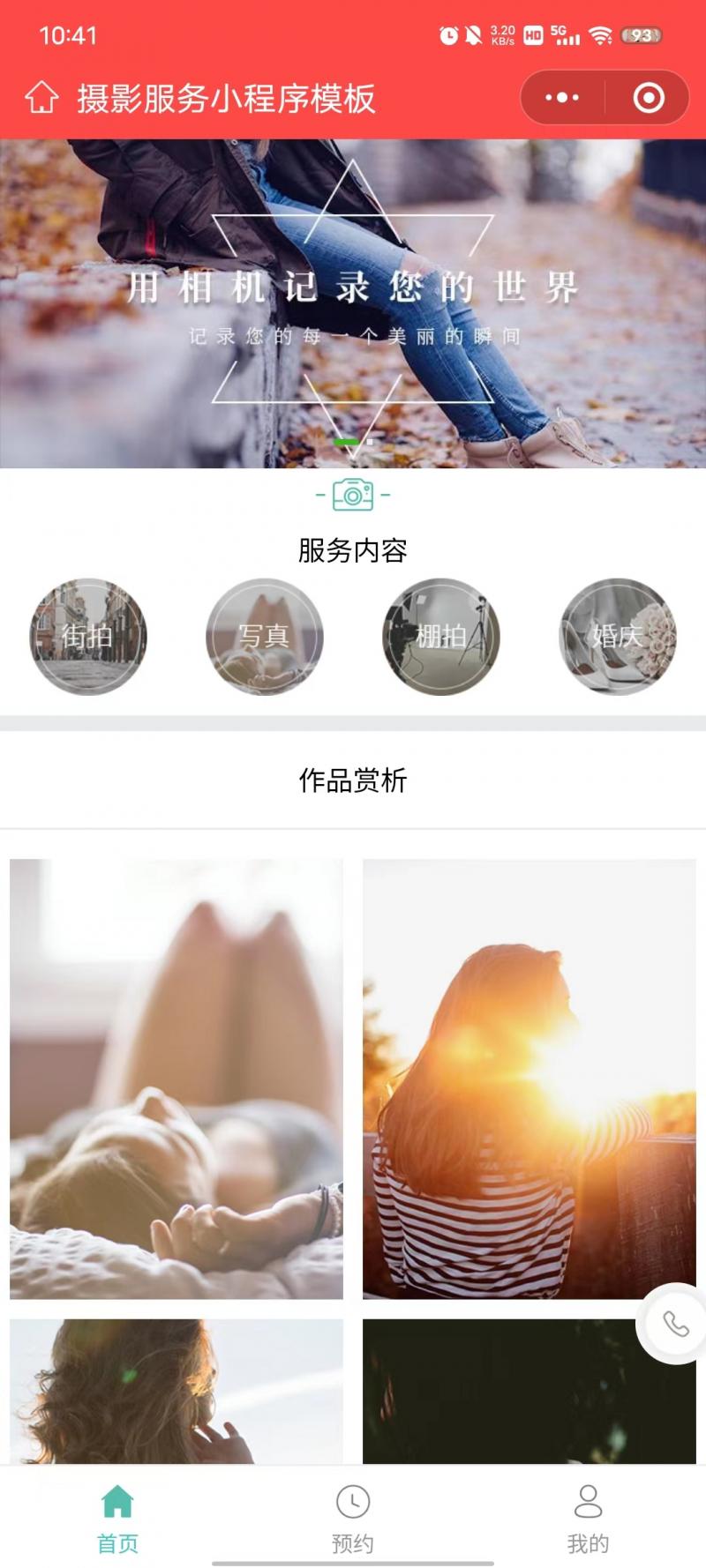The width and height of the screenshot is (706, 1568).
Task: Open the mini program's three-dot menu
Action: coord(562,98)
